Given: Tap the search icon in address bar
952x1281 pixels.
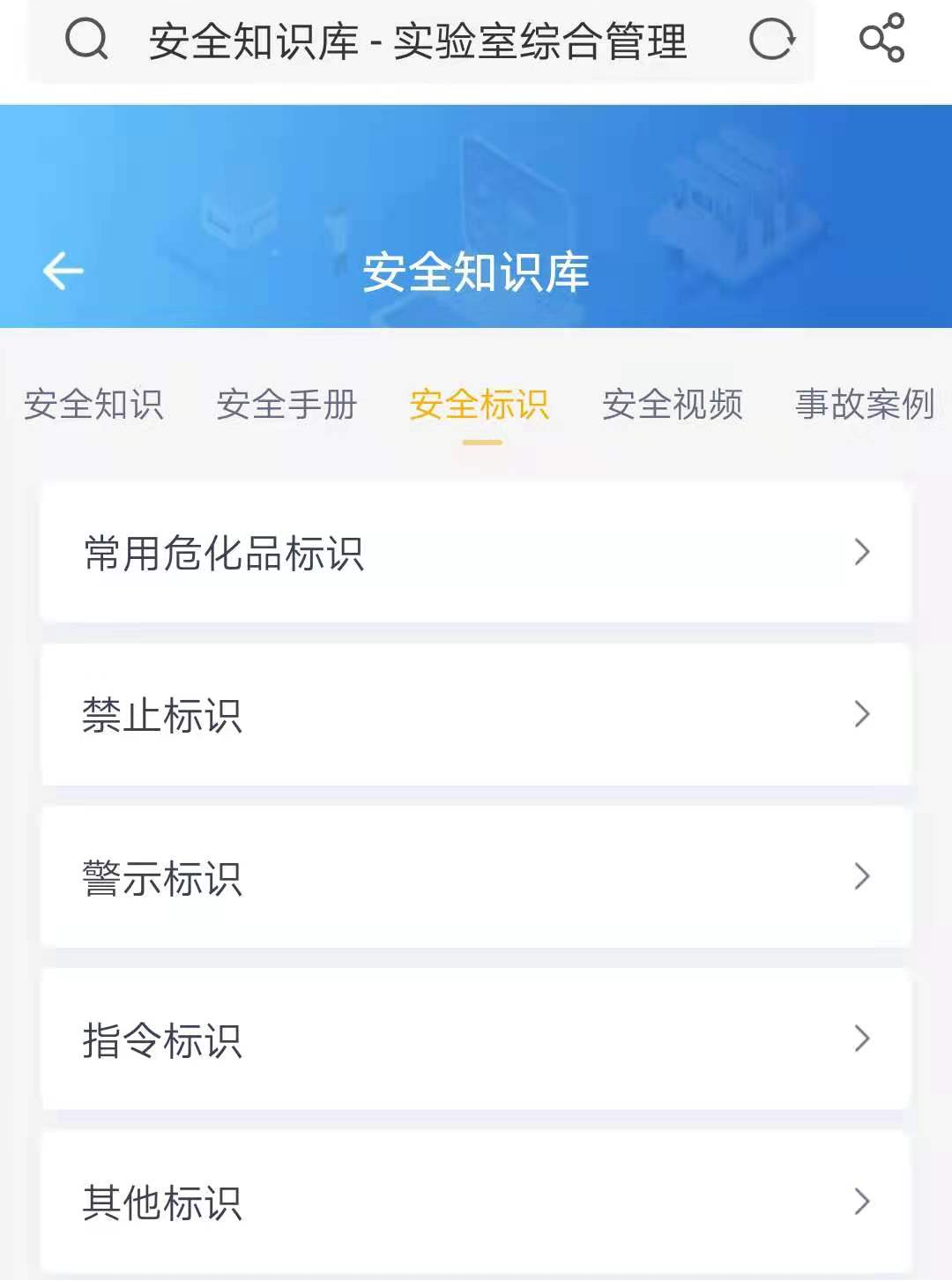Looking at the screenshot, I should [x=86, y=40].
